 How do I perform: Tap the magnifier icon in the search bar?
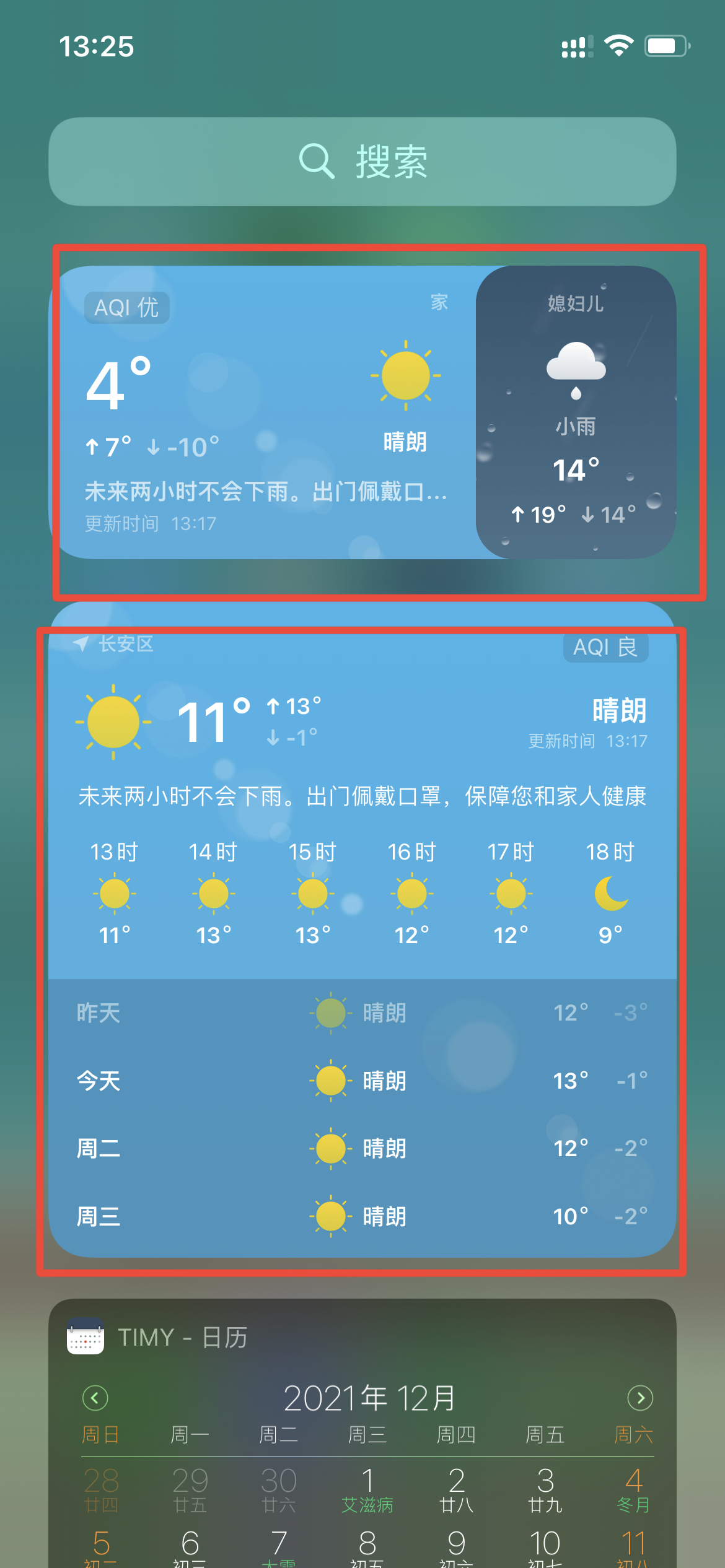pyautogui.click(x=317, y=162)
